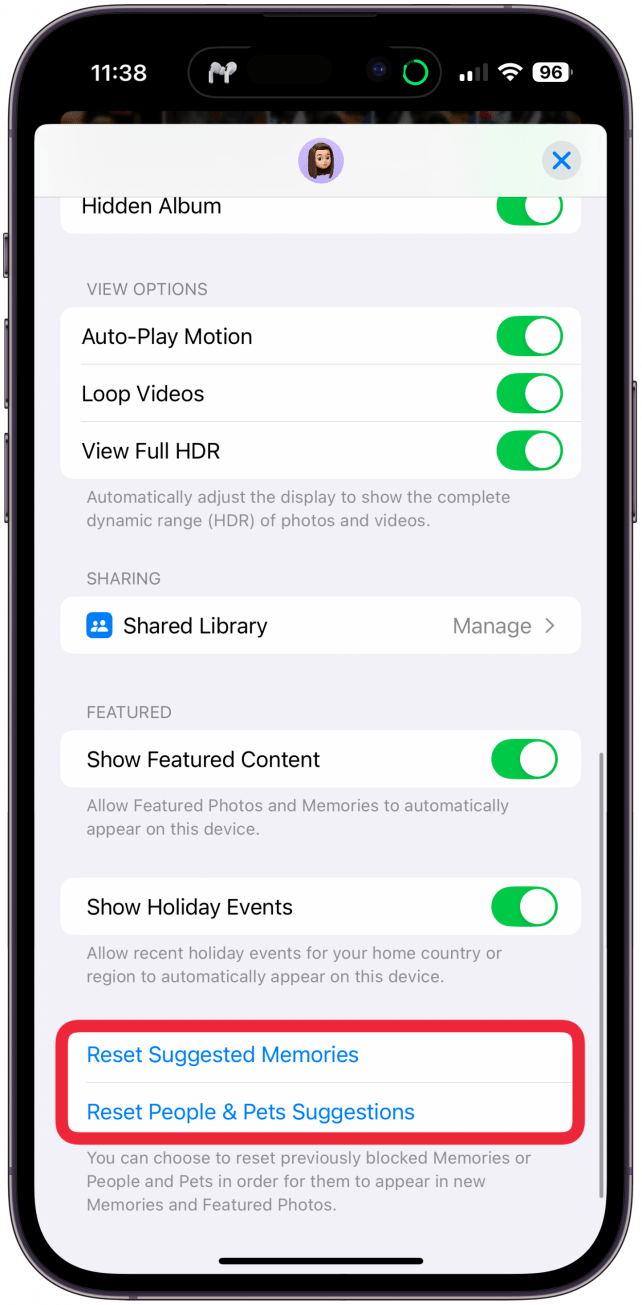Disable Loop Videos
The height and width of the screenshot is (1305, 642).
(529, 394)
